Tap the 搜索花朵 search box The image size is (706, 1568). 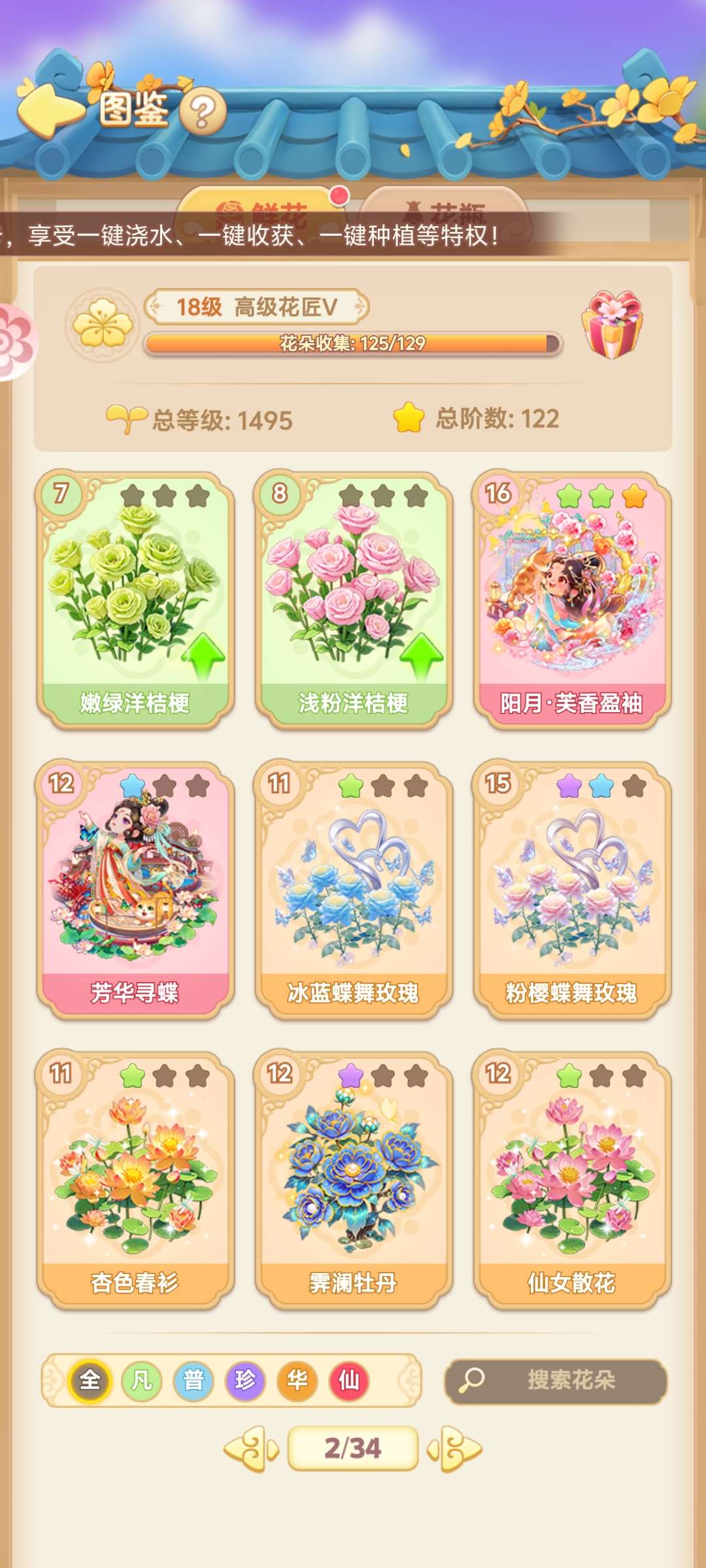pos(556,1380)
